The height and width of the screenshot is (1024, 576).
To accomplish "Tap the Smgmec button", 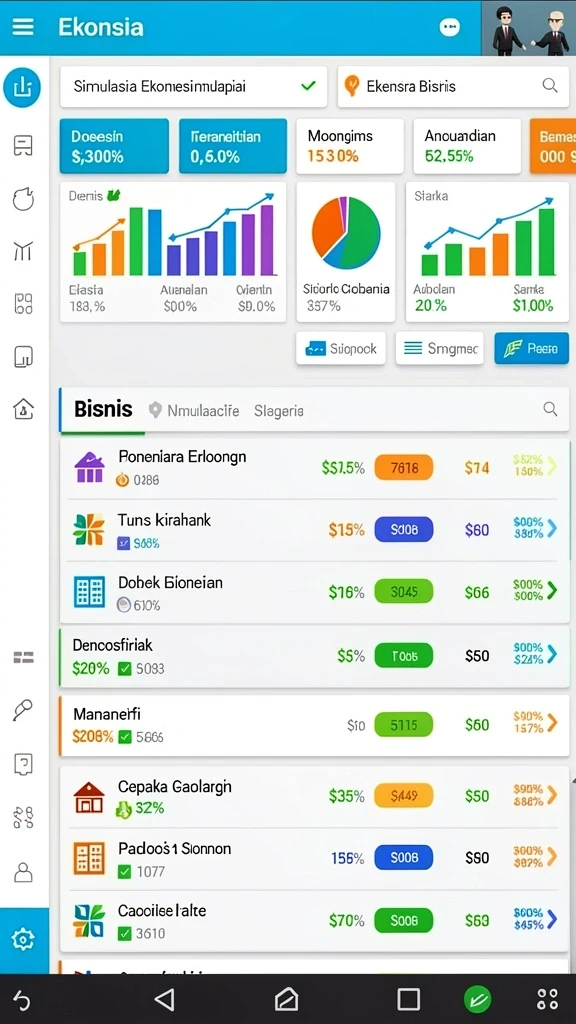I will click(x=440, y=349).
